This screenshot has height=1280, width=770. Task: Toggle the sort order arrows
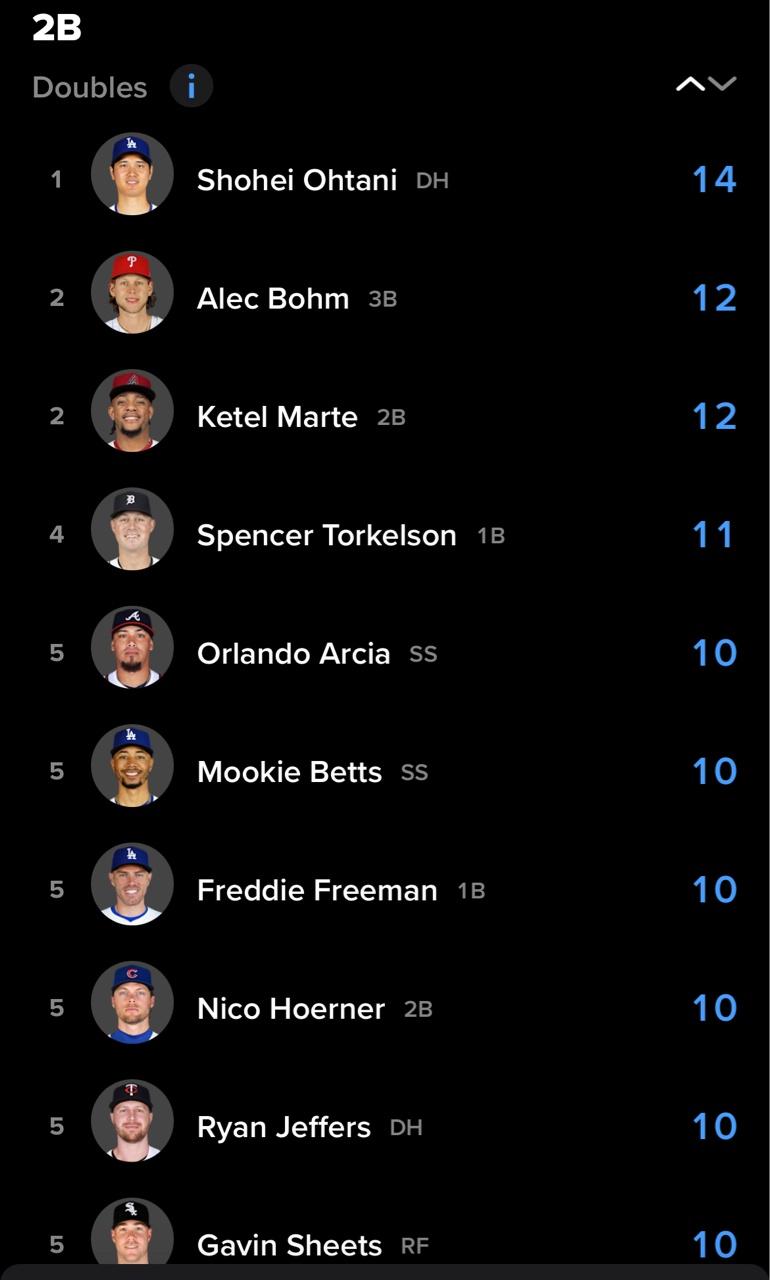click(x=706, y=85)
